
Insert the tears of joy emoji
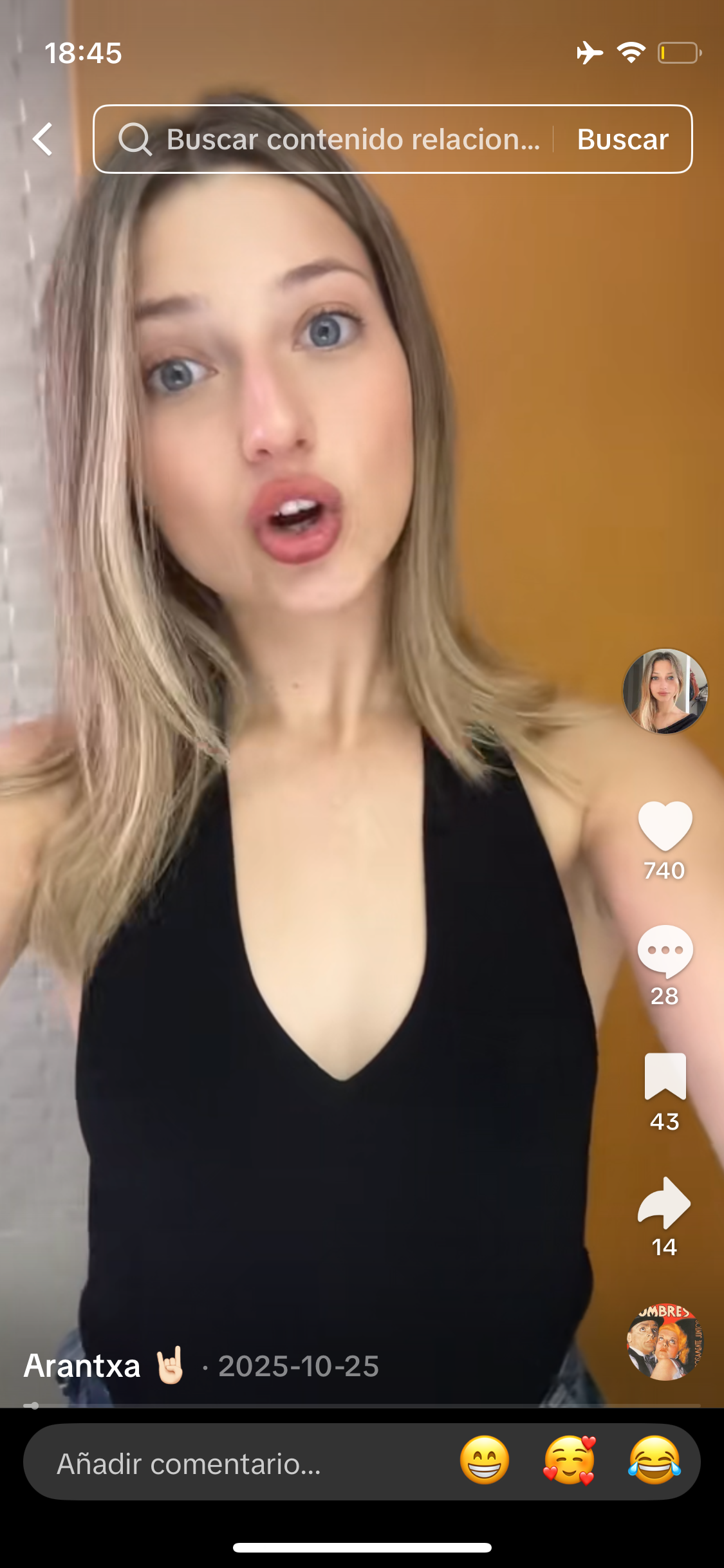coord(654,1461)
